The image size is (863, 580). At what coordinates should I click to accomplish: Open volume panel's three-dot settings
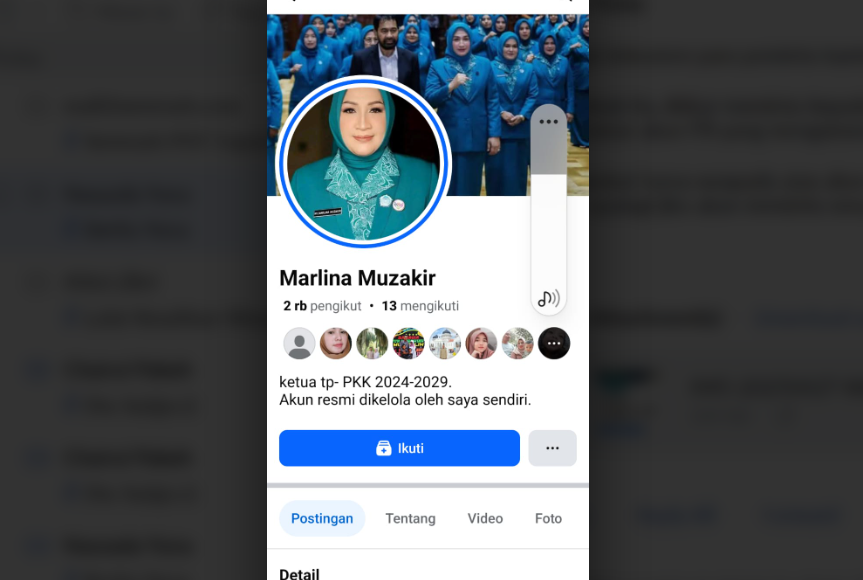point(548,122)
